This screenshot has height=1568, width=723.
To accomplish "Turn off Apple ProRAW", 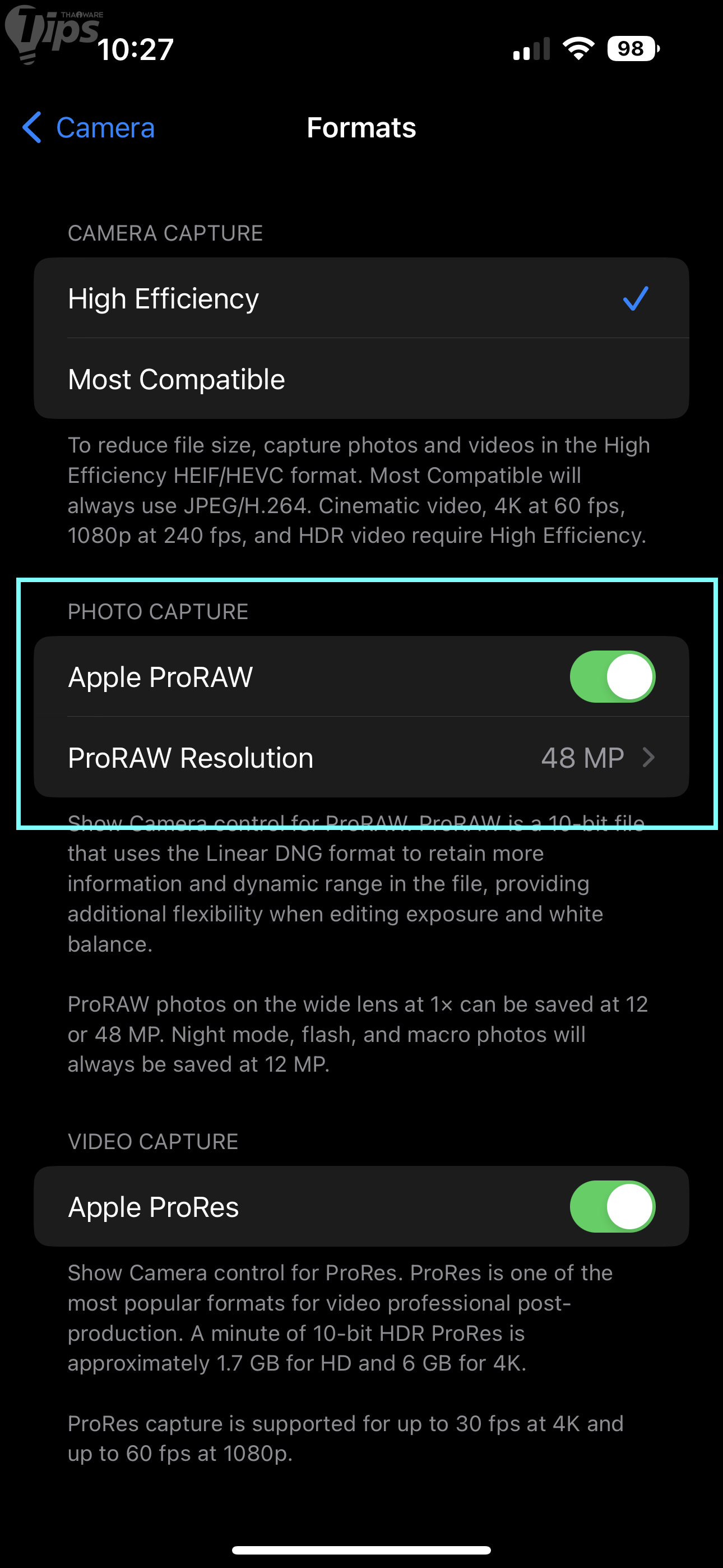I will (x=611, y=677).
